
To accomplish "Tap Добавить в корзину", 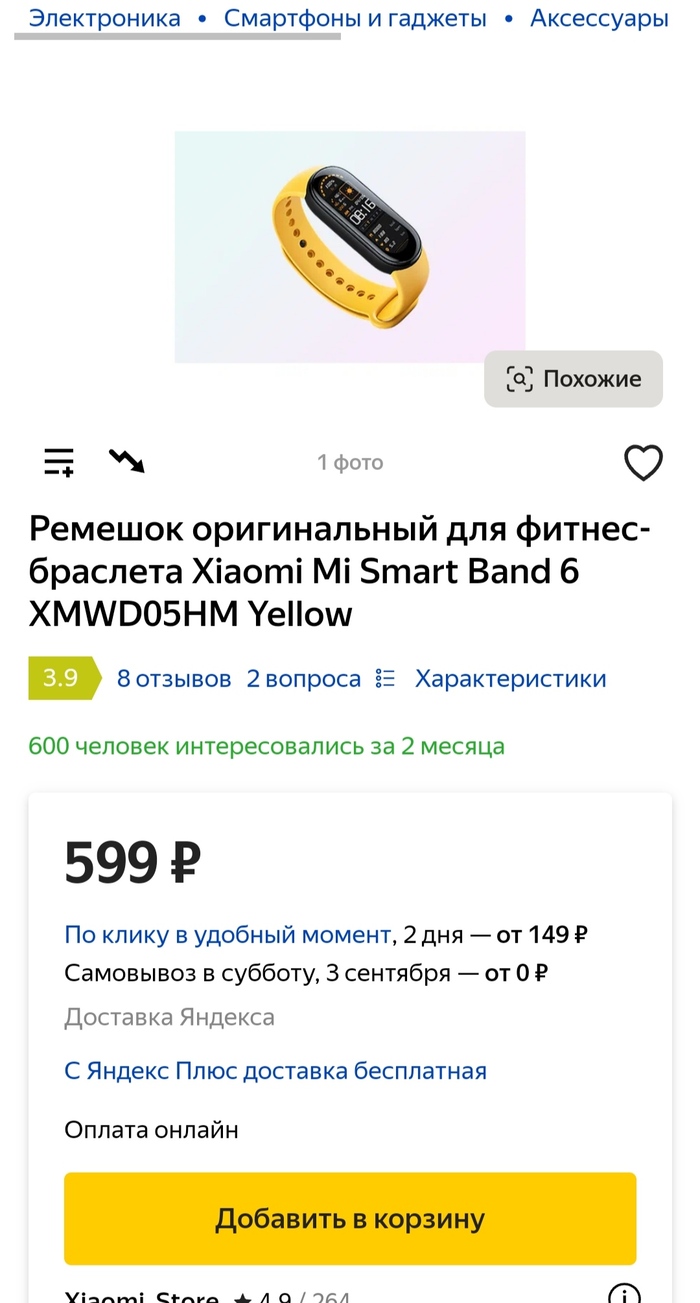I will (350, 1219).
